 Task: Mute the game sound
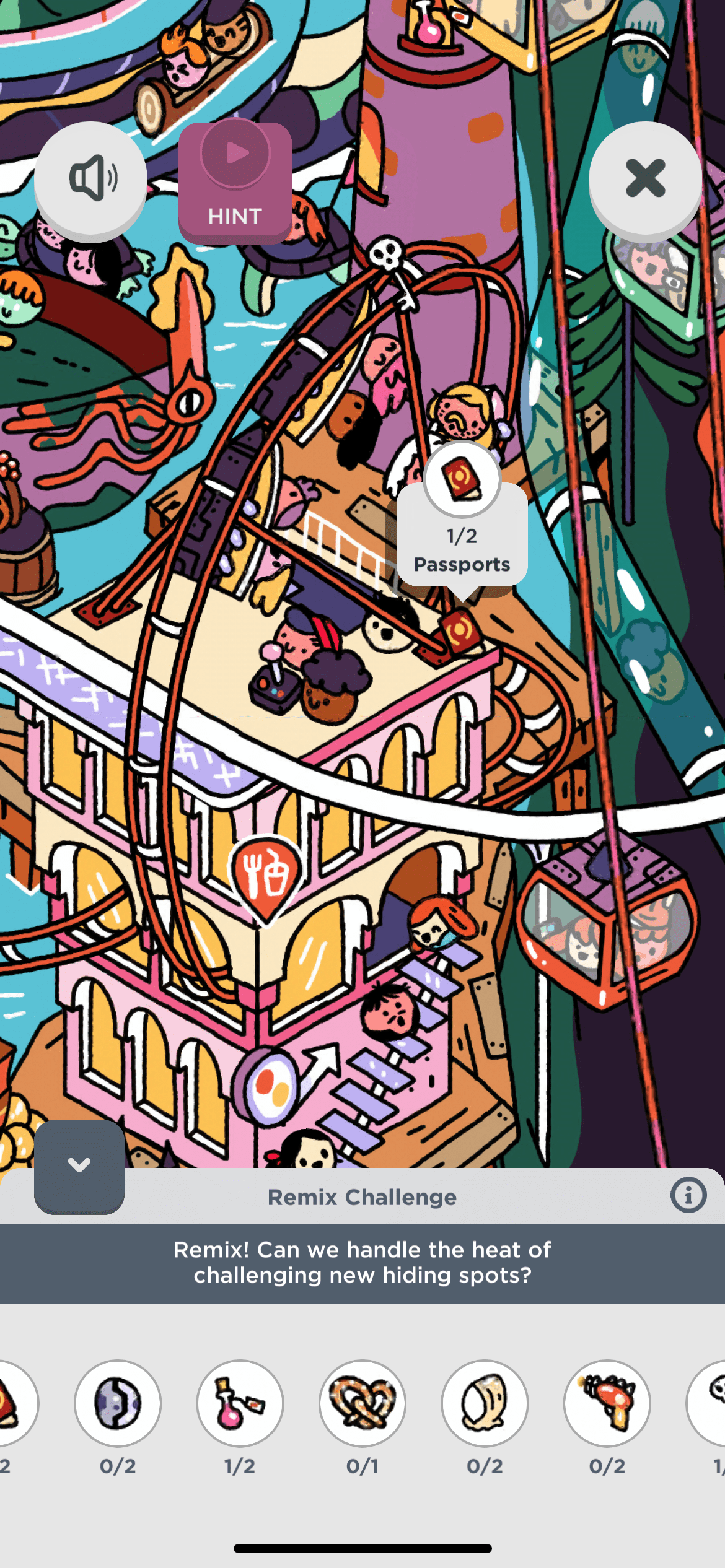[x=90, y=178]
